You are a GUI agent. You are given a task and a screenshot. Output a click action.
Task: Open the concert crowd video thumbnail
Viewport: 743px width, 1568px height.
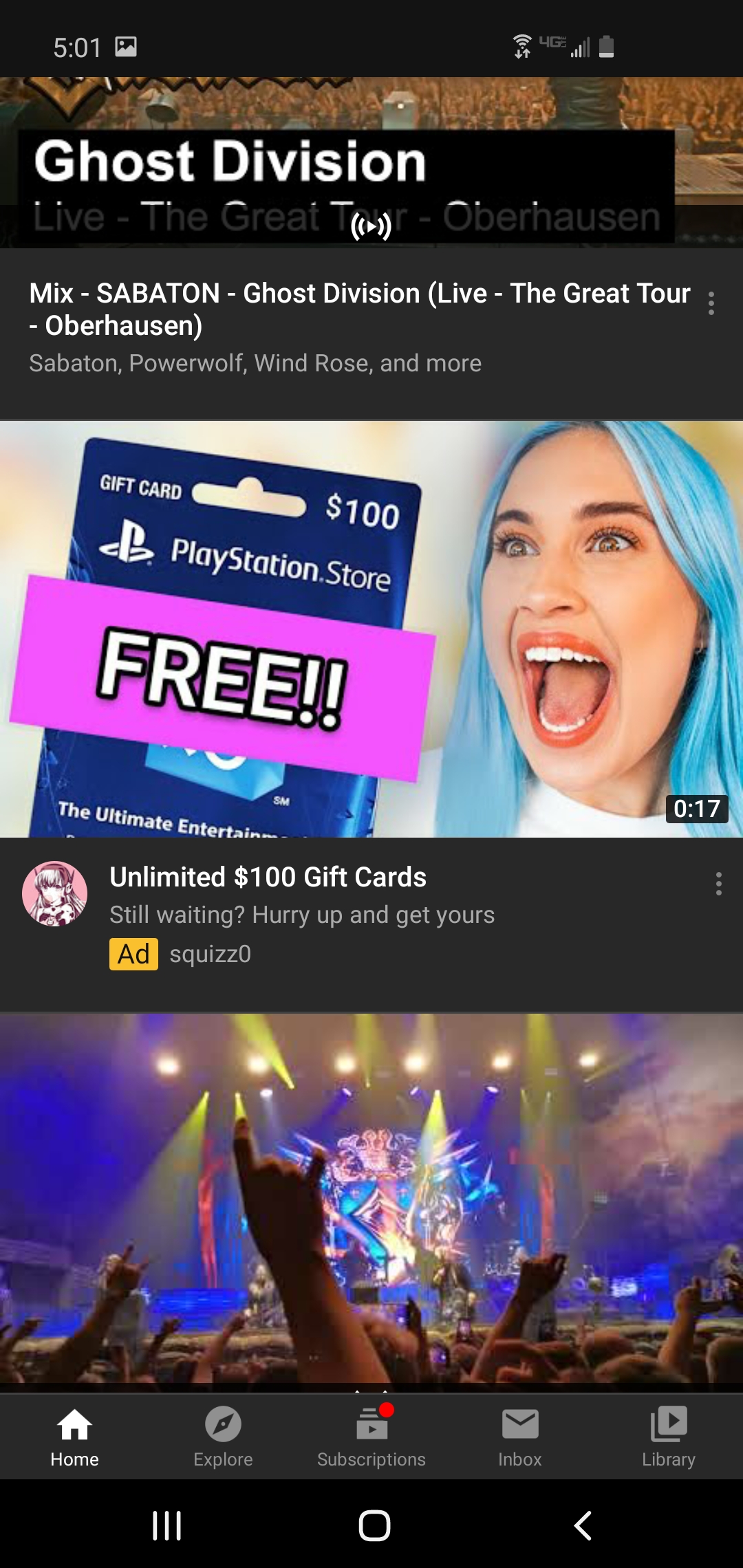(x=371, y=1198)
